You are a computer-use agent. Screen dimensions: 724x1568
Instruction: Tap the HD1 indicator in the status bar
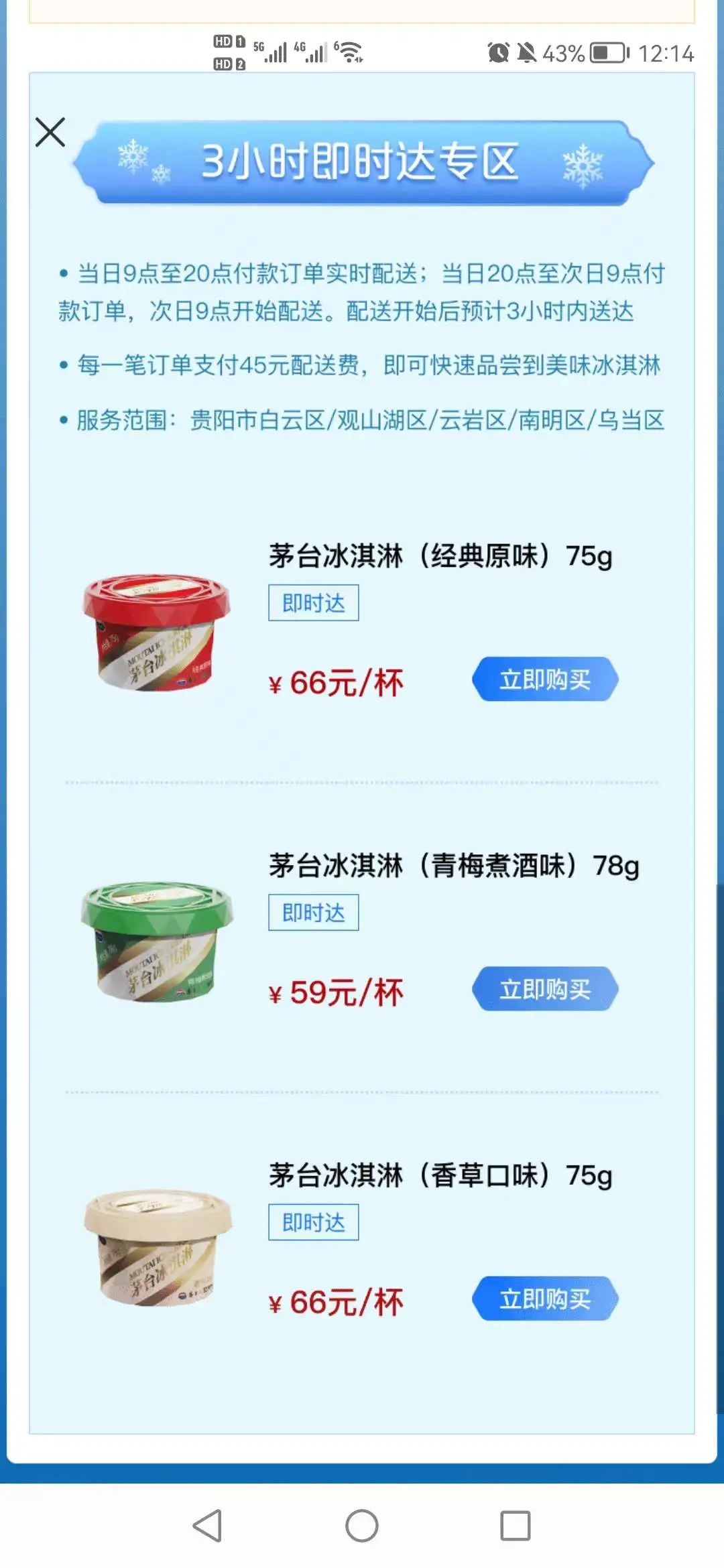tap(228, 40)
